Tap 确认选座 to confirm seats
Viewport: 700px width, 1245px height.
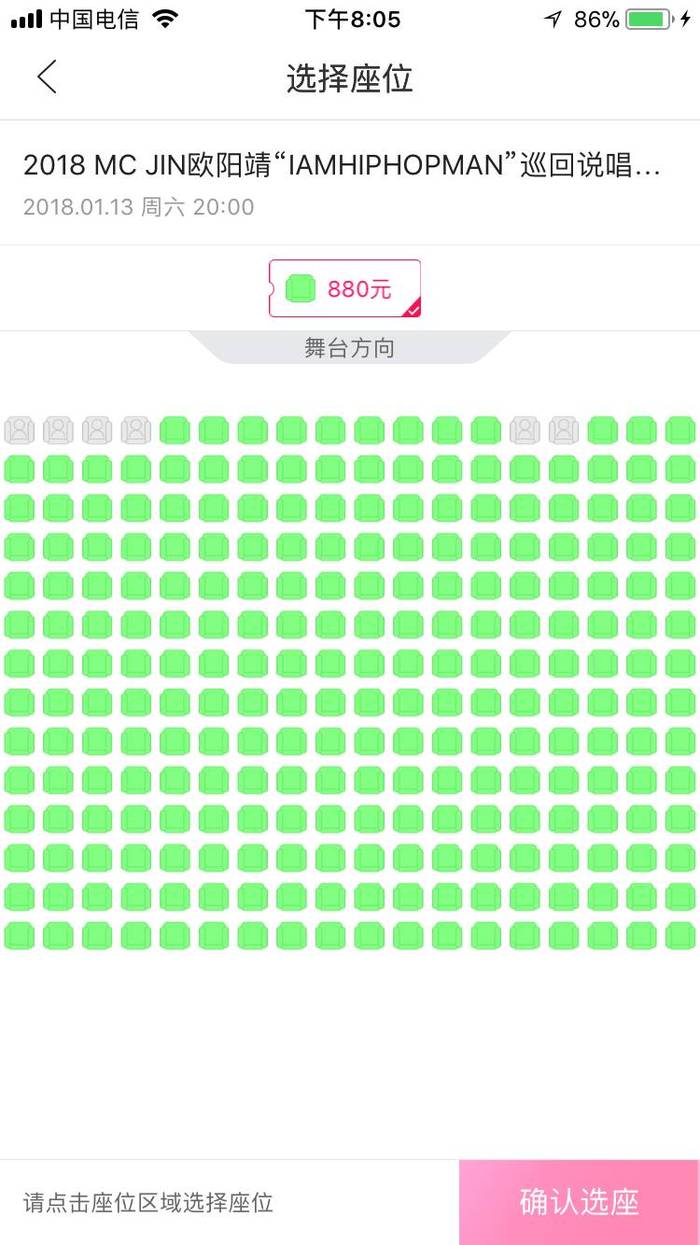click(579, 1202)
